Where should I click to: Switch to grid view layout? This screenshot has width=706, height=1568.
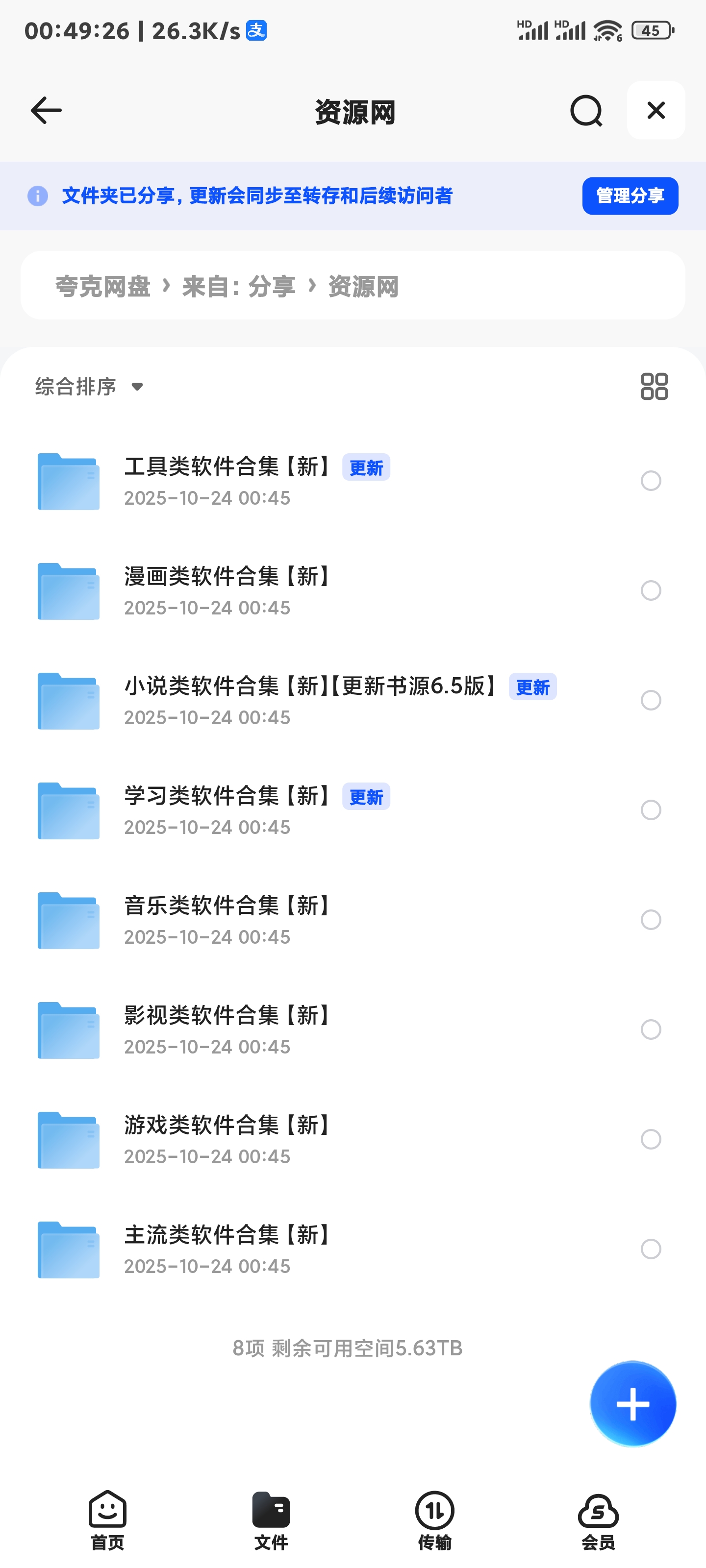coord(655,387)
